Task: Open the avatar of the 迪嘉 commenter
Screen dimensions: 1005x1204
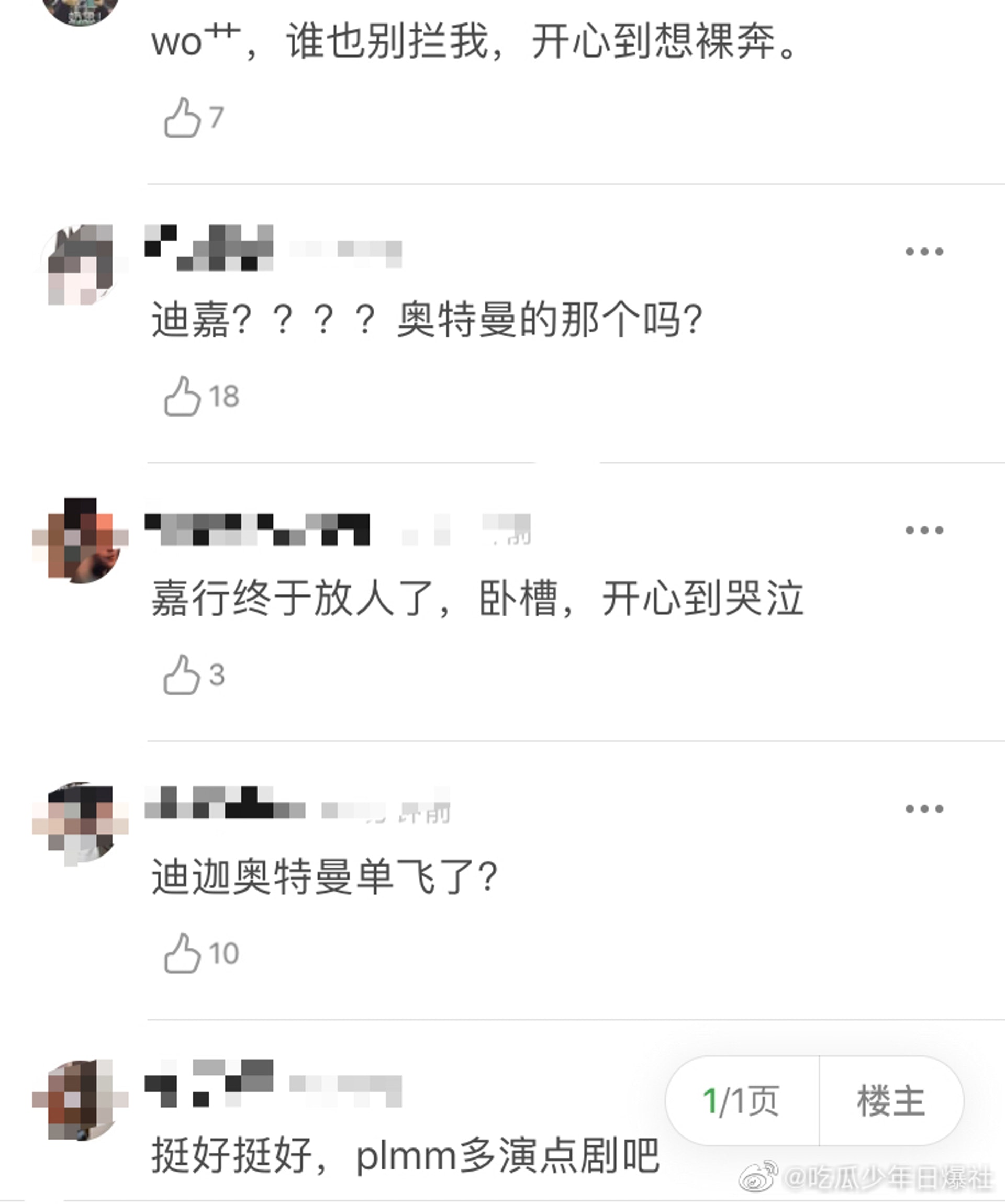Action: (x=80, y=264)
